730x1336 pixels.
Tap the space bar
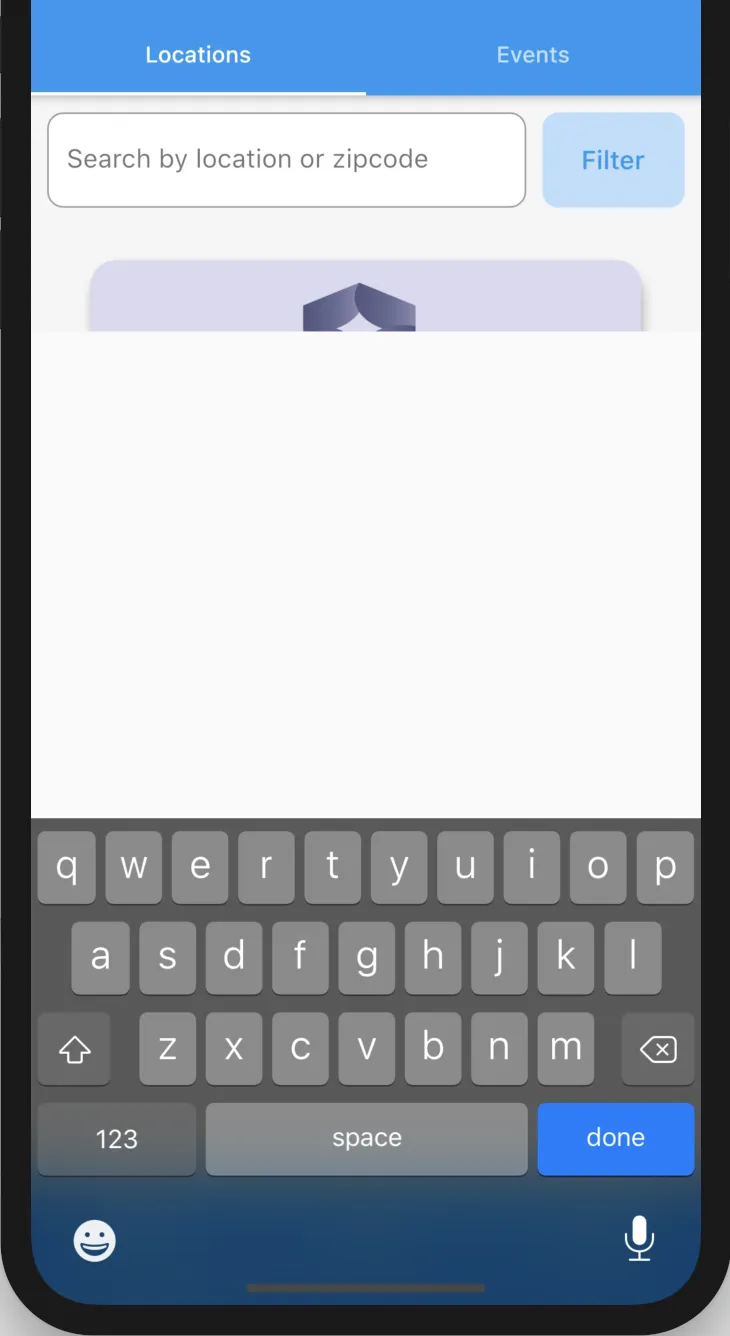pos(366,1138)
